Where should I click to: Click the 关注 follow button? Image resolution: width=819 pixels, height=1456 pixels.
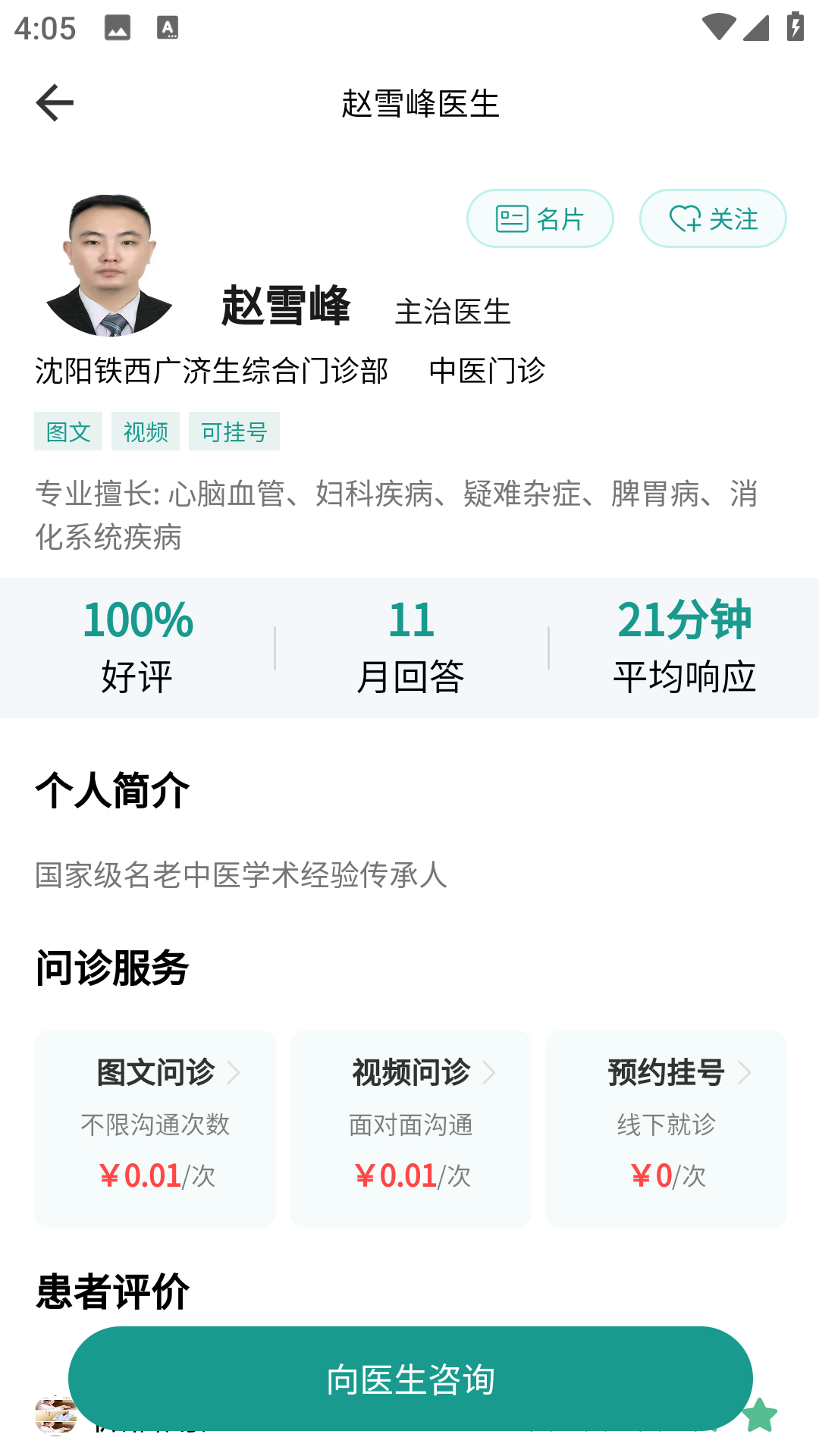point(713,218)
